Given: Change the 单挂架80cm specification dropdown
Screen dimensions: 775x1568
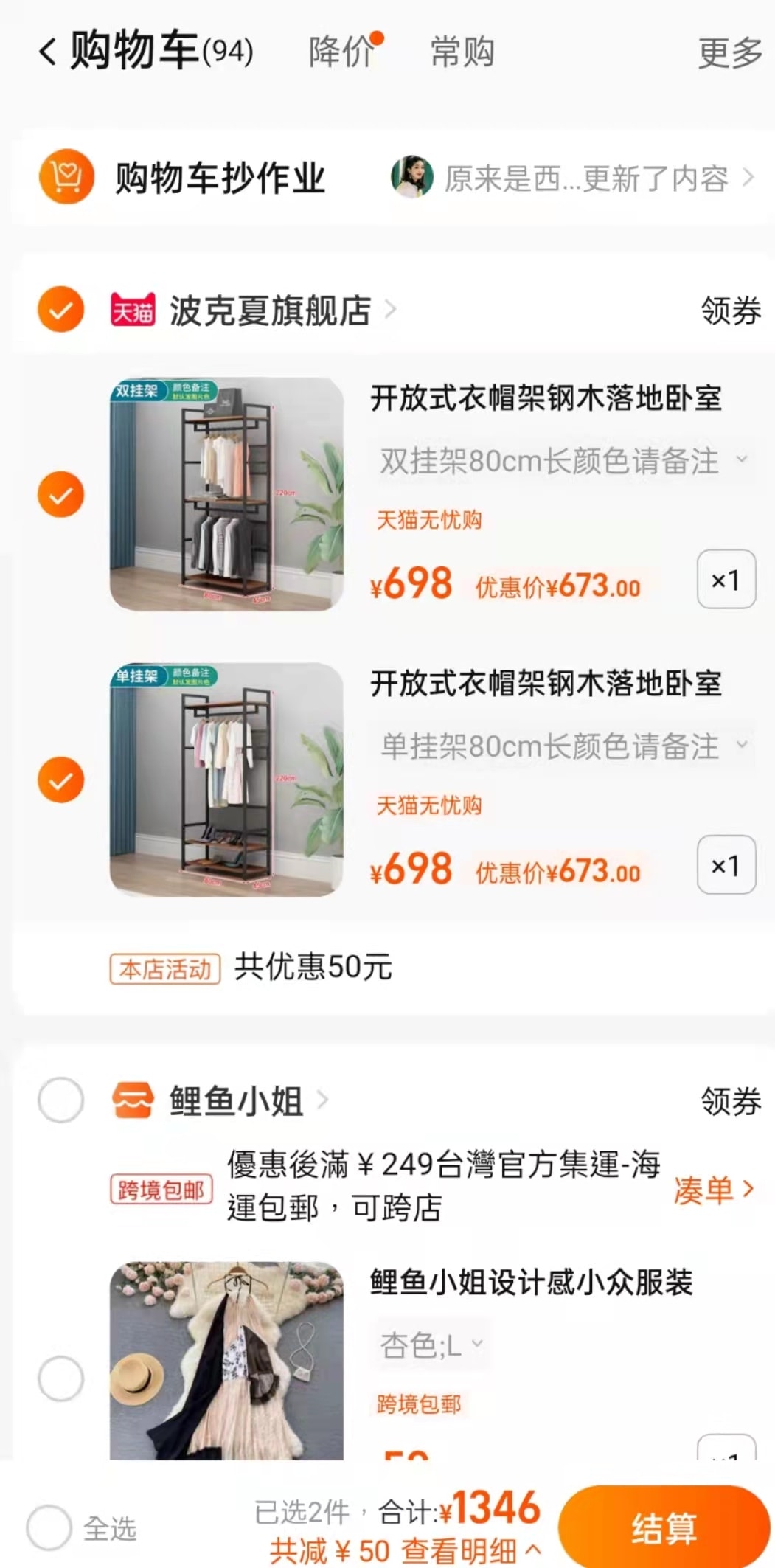Looking at the screenshot, I should click(x=564, y=746).
